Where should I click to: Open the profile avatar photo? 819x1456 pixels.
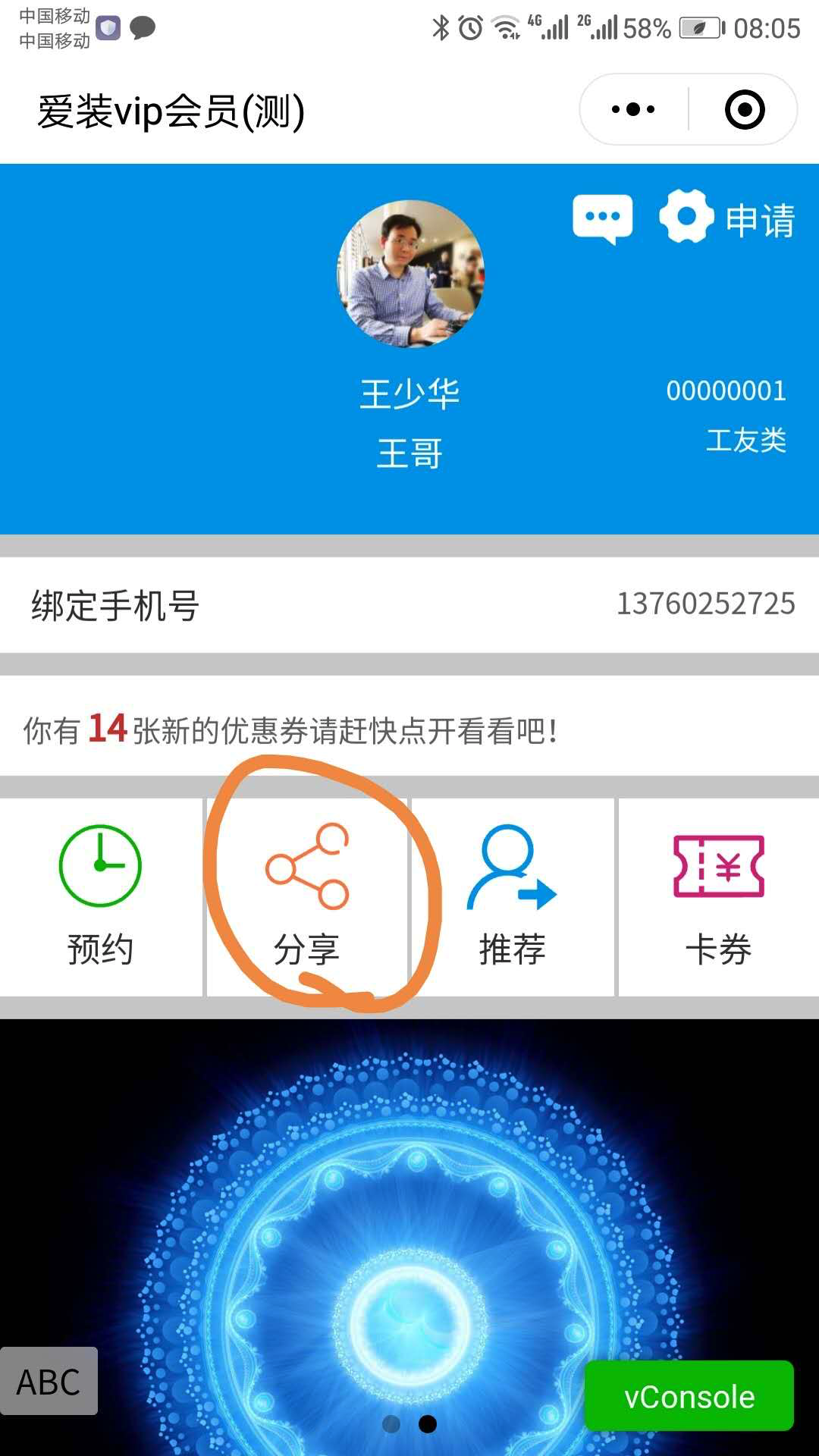(x=410, y=274)
